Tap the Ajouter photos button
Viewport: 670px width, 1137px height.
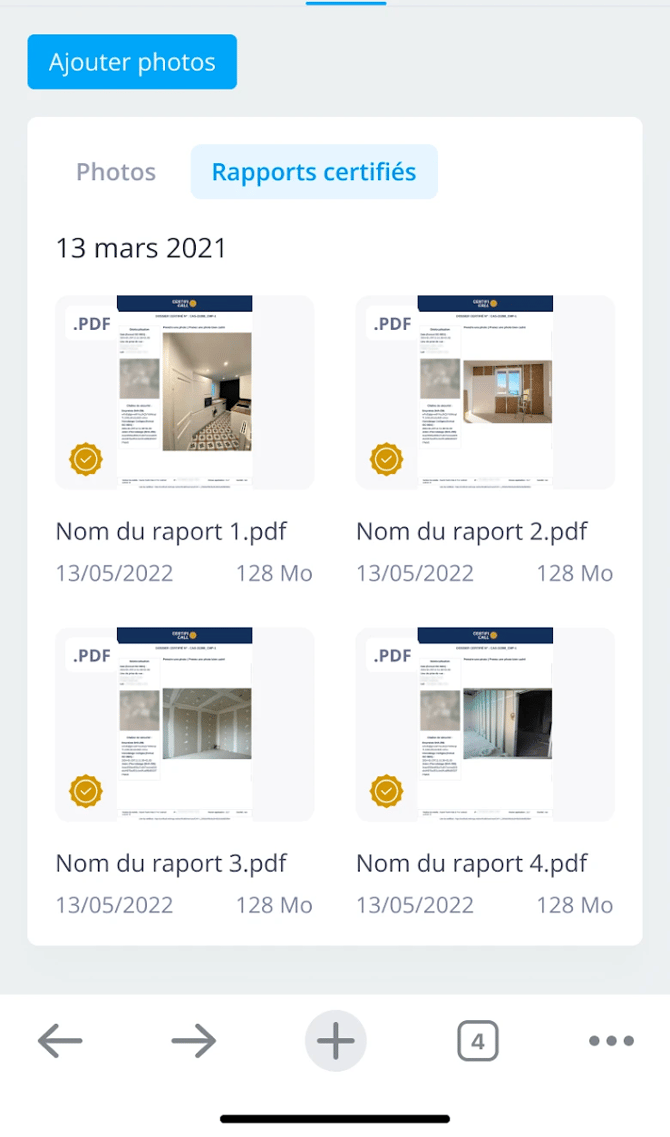tap(132, 62)
